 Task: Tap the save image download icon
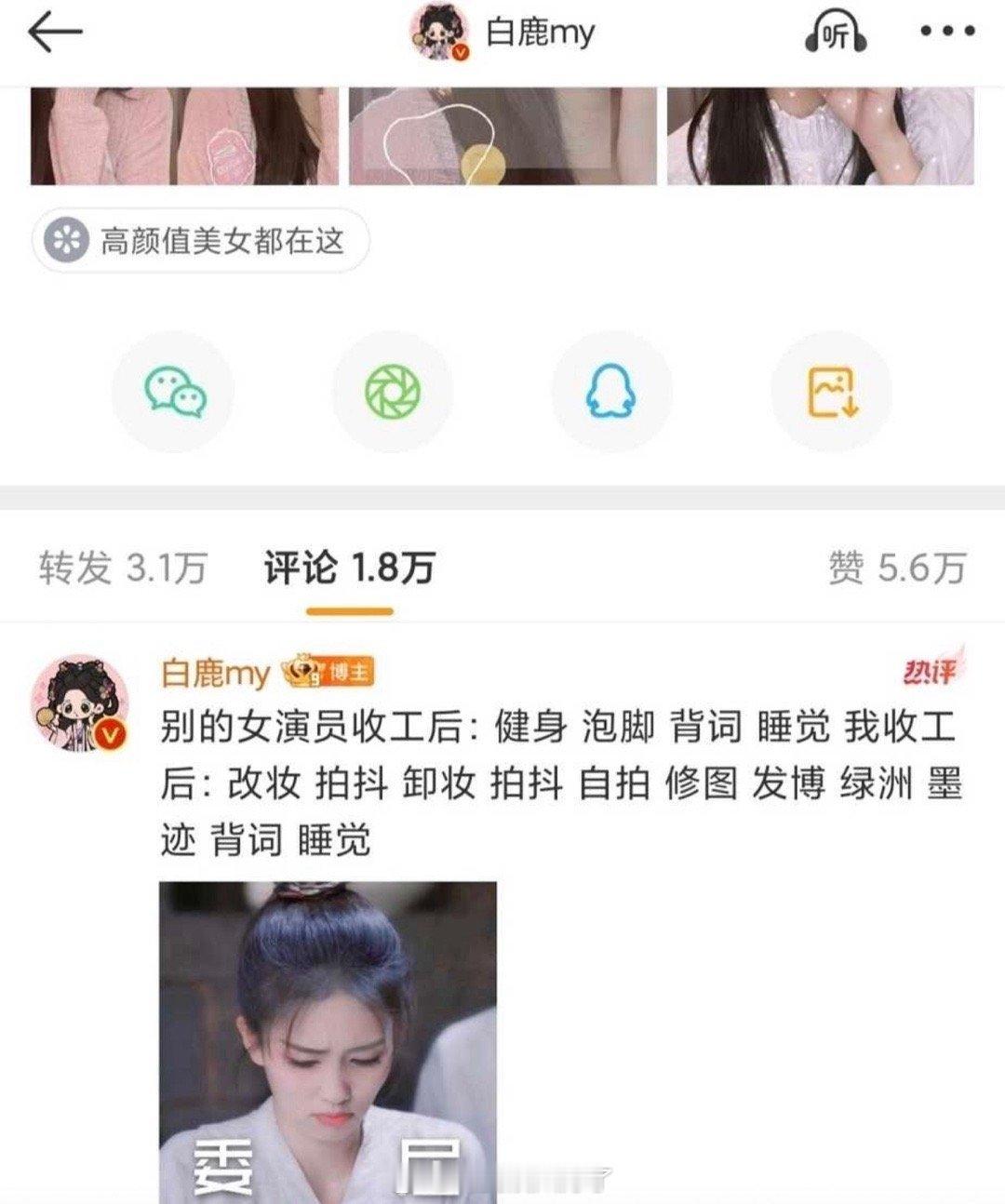827,392
